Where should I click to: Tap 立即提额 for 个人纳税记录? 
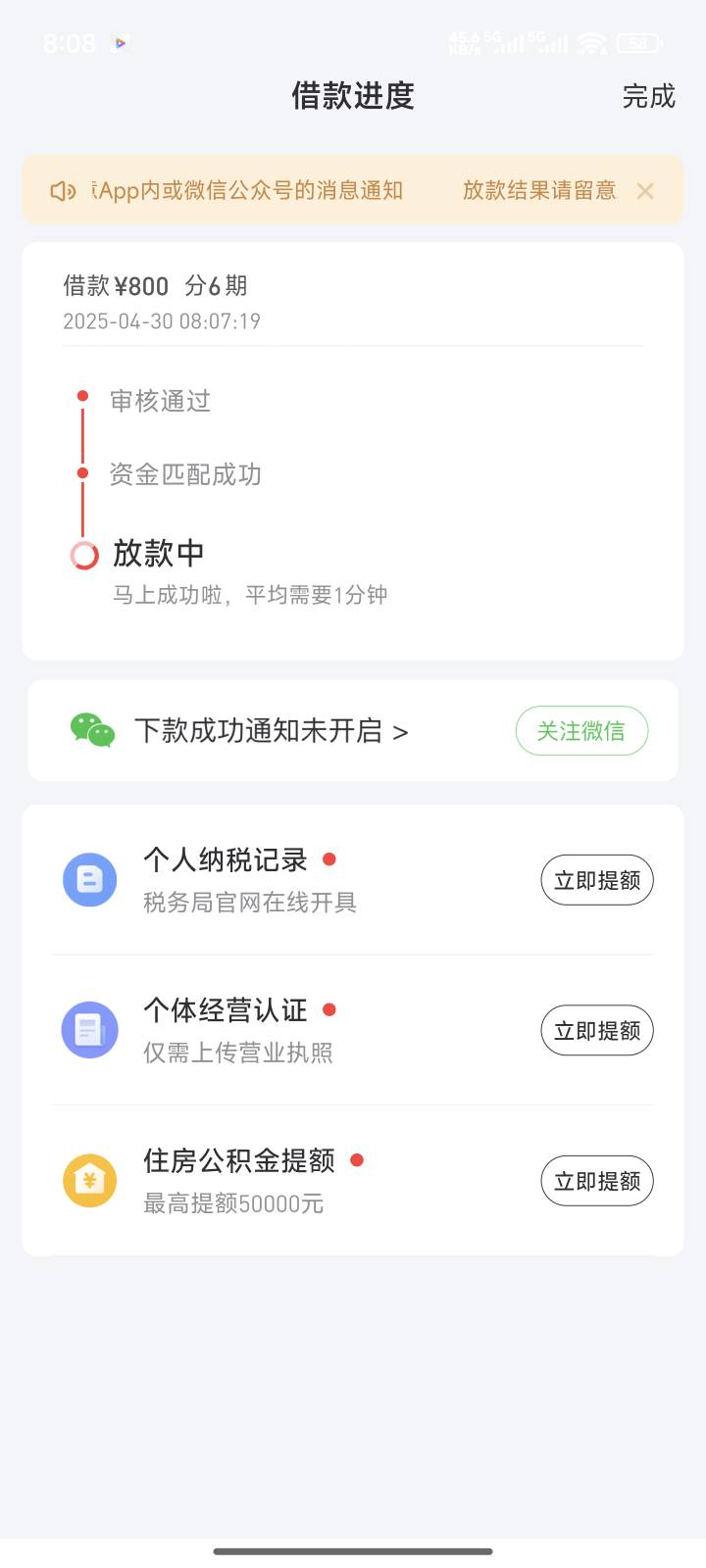597,880
